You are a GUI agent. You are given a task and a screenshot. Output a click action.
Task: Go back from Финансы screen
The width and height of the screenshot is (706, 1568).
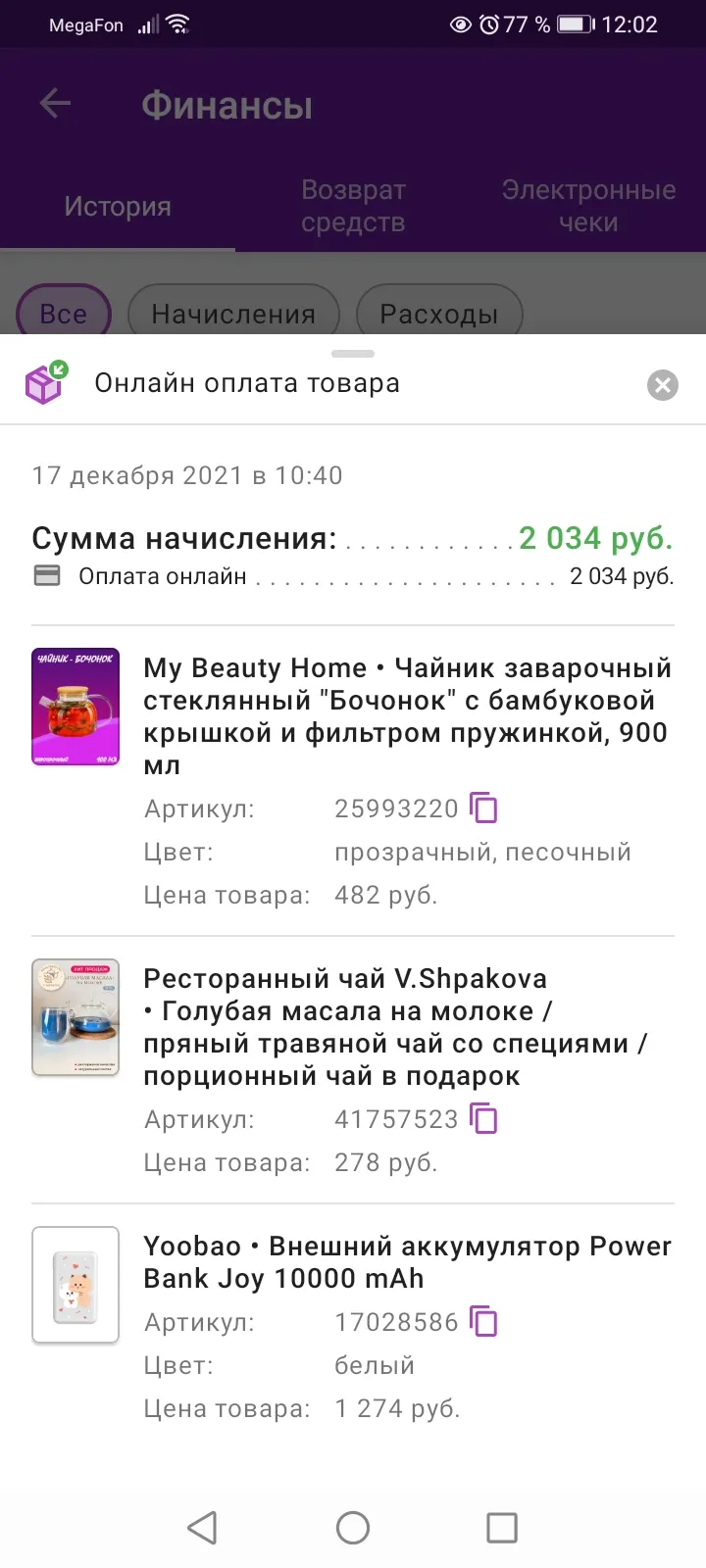pos(55,104)
